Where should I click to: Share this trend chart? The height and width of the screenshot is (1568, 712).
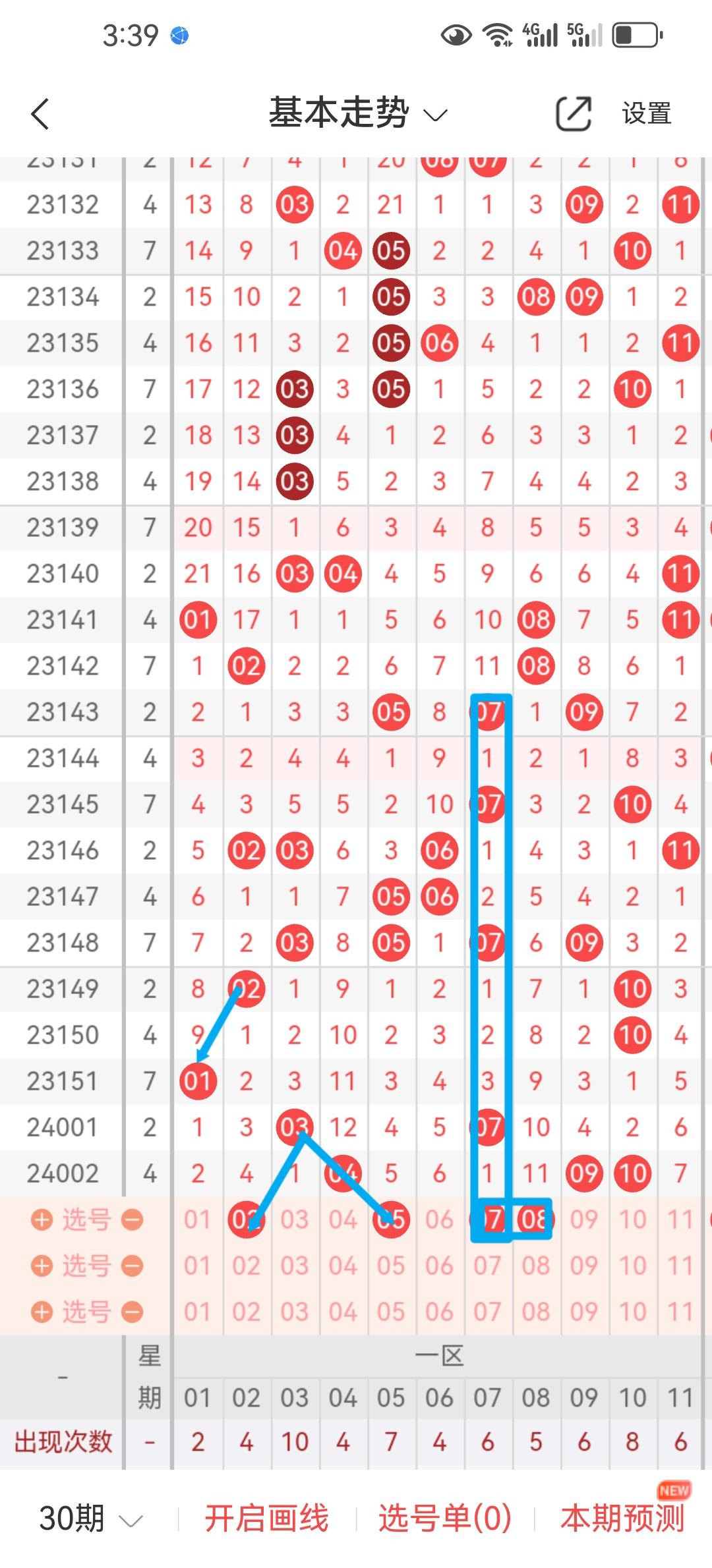[x=573, y=113]
